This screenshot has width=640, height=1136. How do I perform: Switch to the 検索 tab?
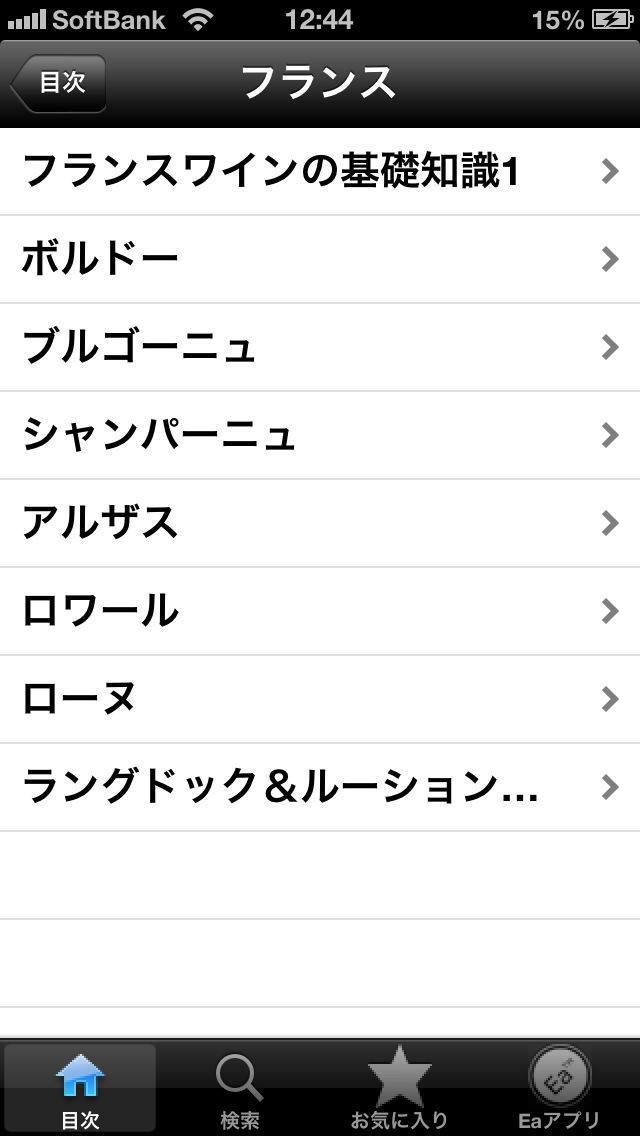click(240, 1090)
